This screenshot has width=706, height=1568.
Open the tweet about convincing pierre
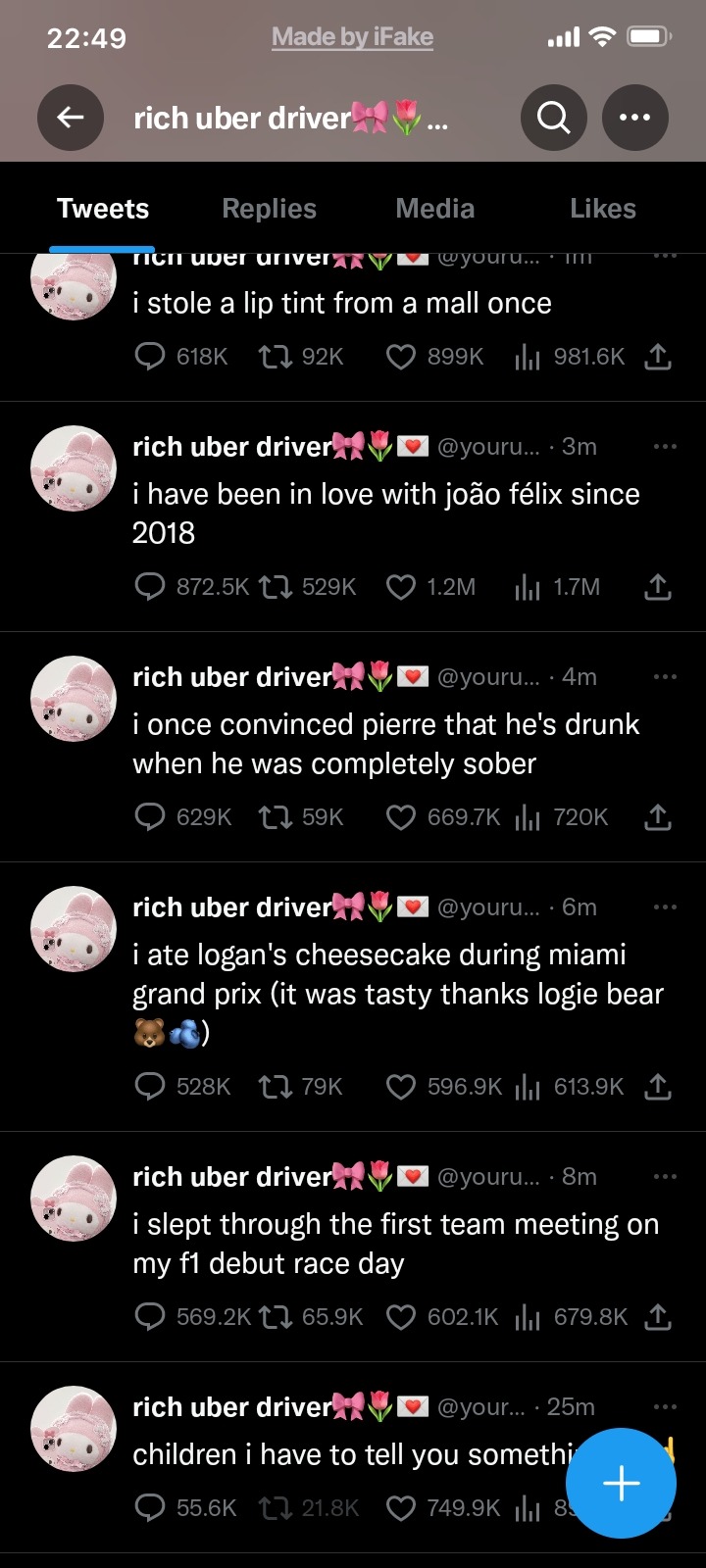pos(385,744)
